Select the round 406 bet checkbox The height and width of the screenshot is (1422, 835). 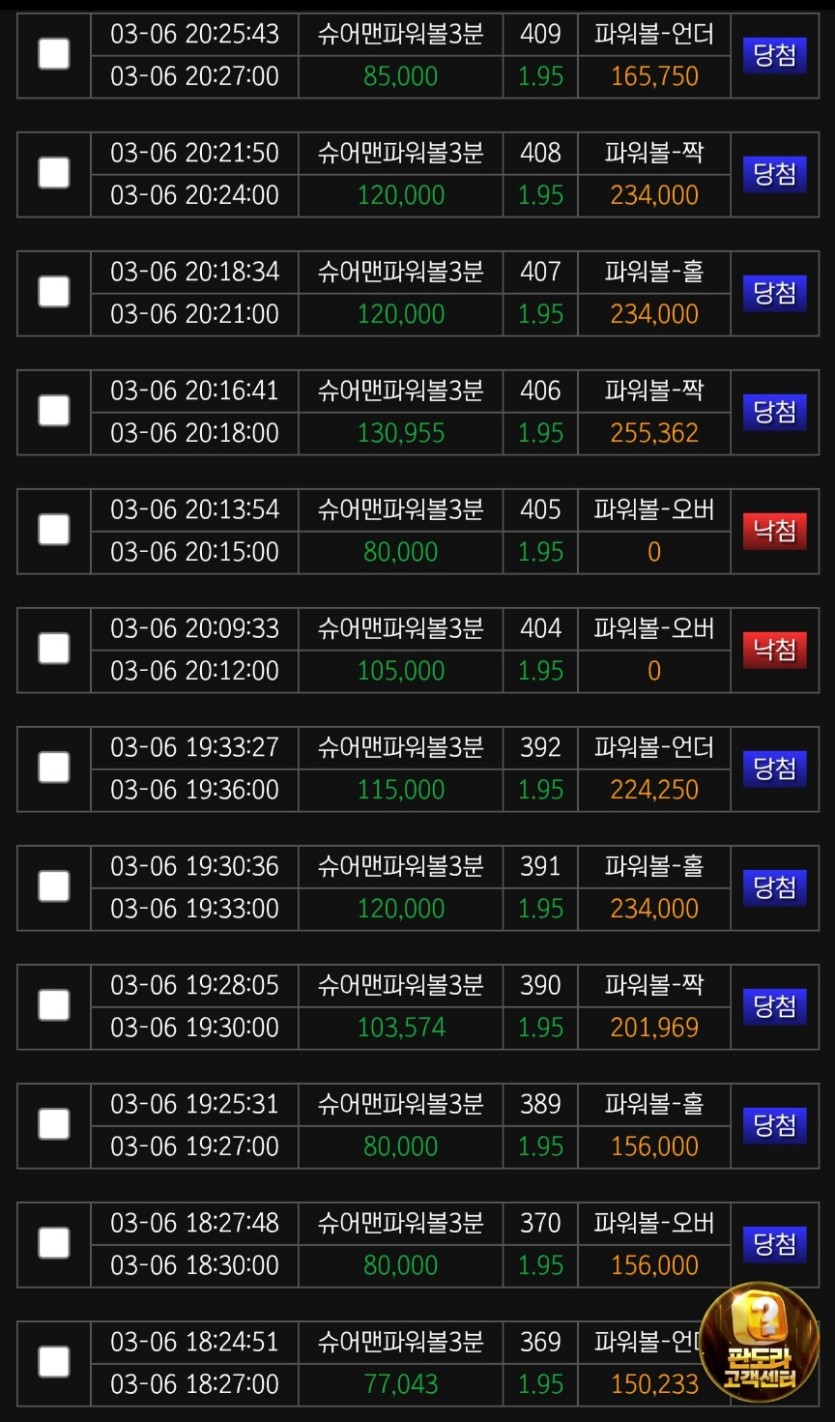point(54,411)
